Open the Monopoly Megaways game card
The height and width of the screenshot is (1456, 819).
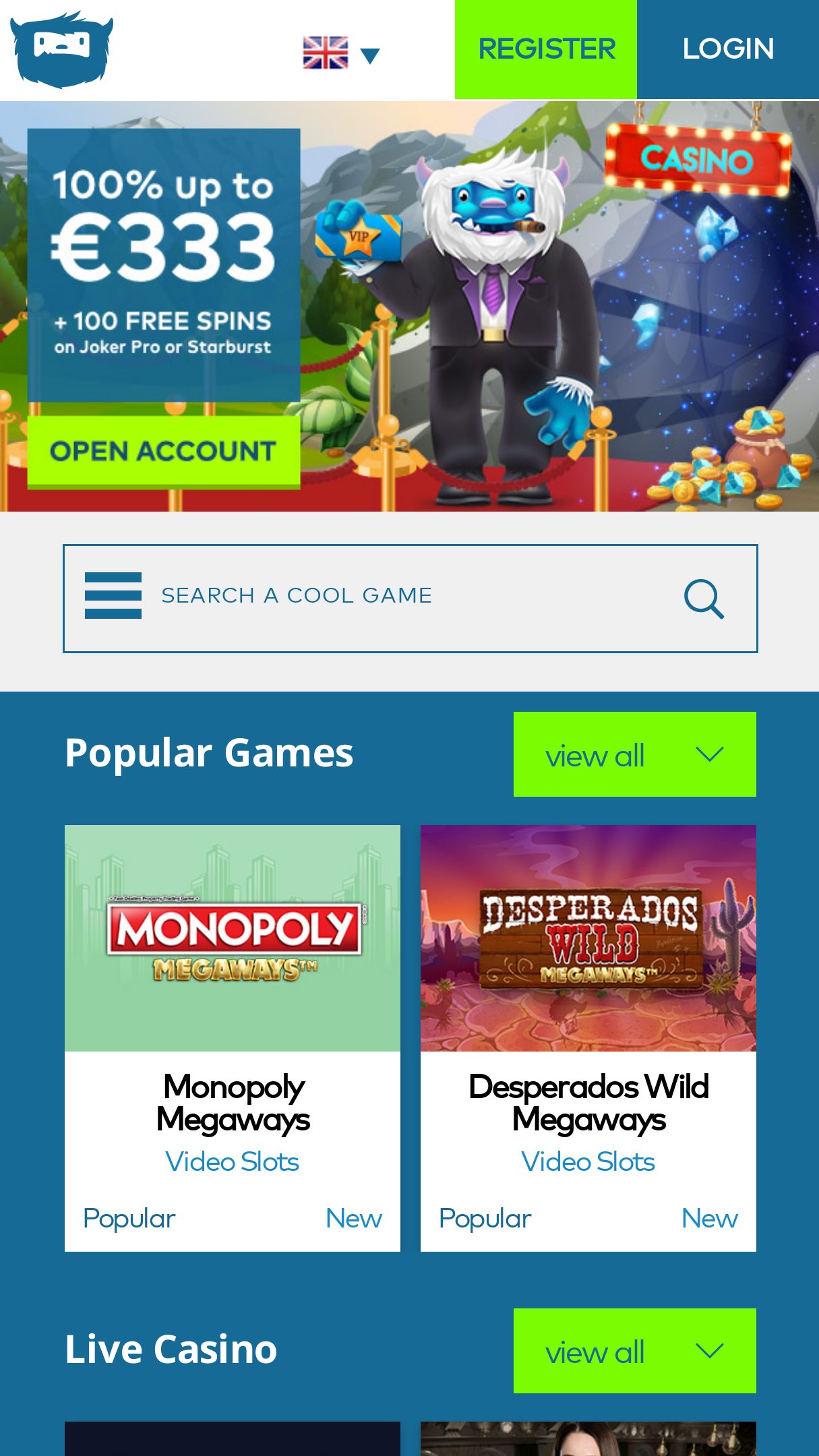click(233, 1038)
